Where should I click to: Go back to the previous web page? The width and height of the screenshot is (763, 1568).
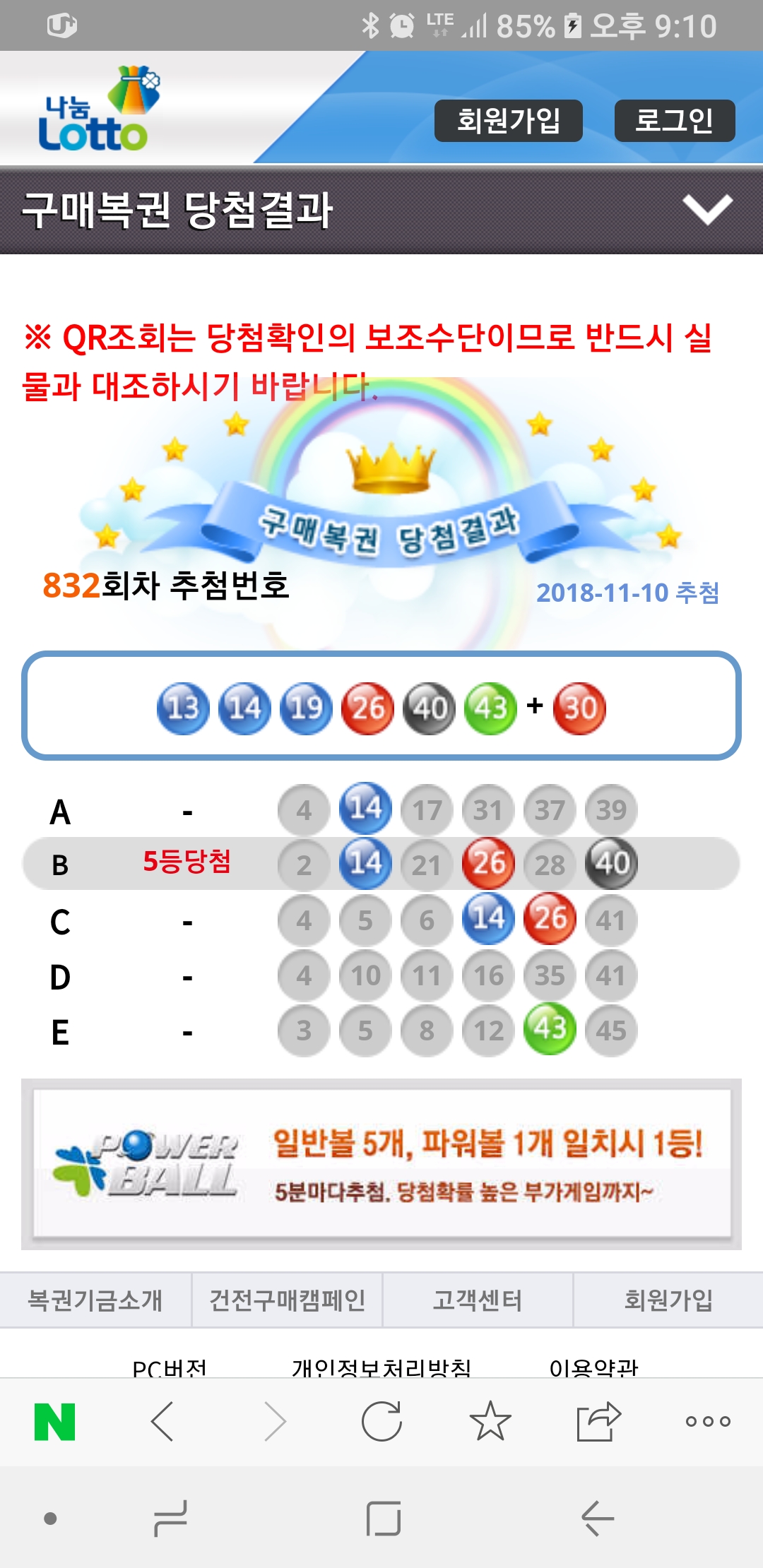(163, 1421)
